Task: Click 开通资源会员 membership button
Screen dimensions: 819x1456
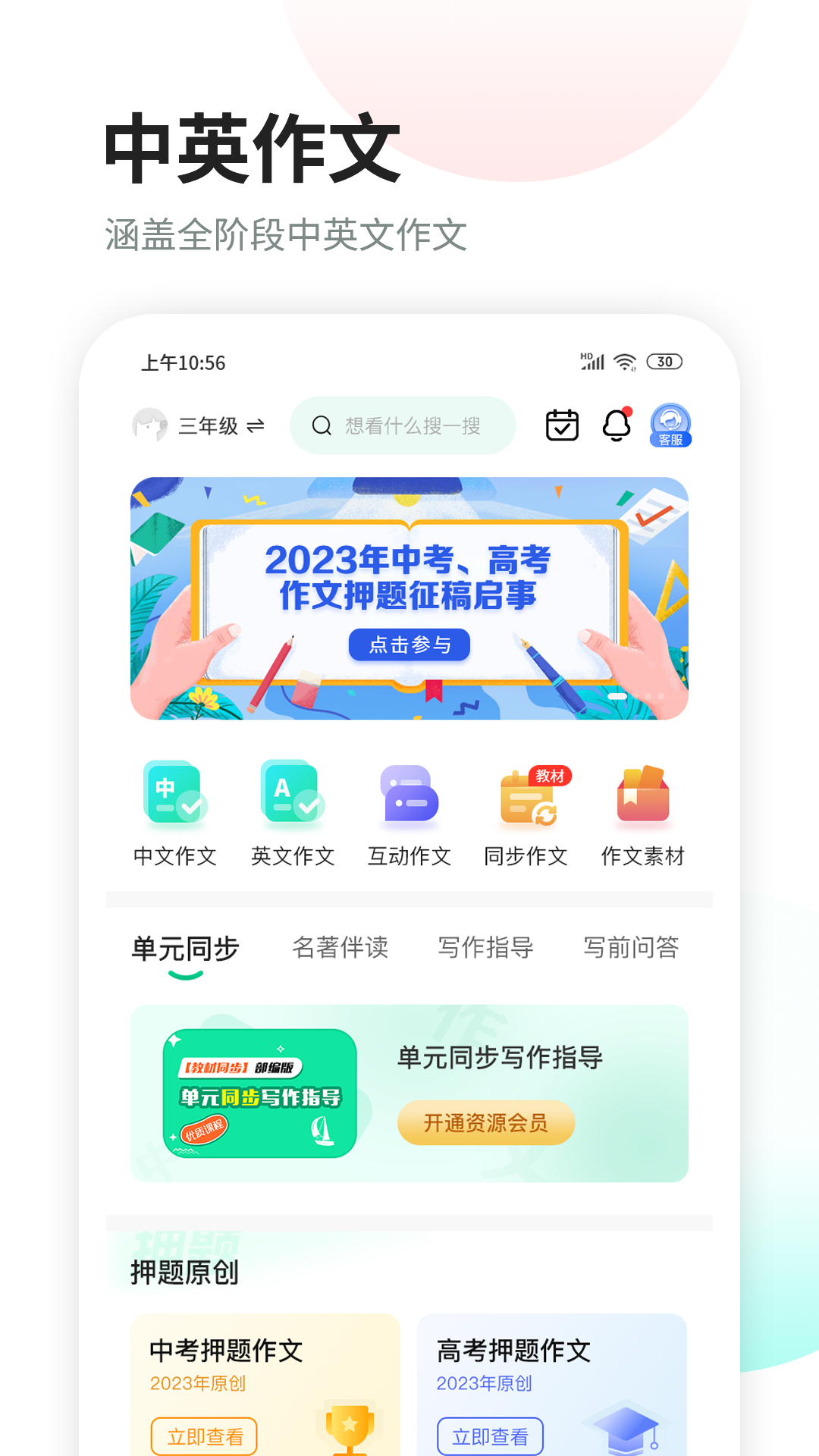Action: 485,1123
